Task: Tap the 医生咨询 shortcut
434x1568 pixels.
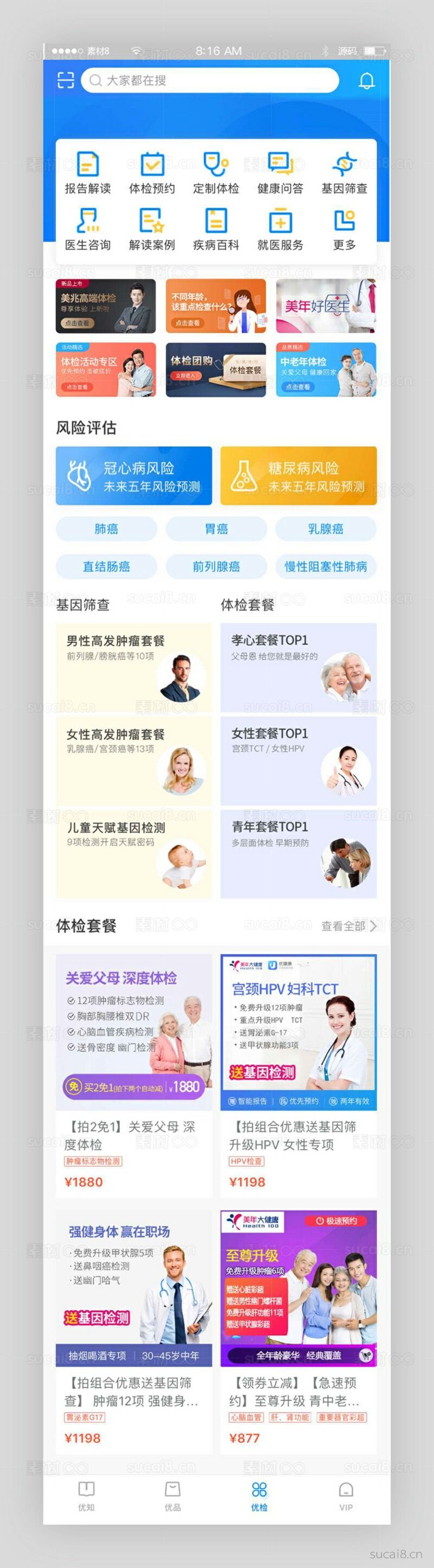Action: 87,230
